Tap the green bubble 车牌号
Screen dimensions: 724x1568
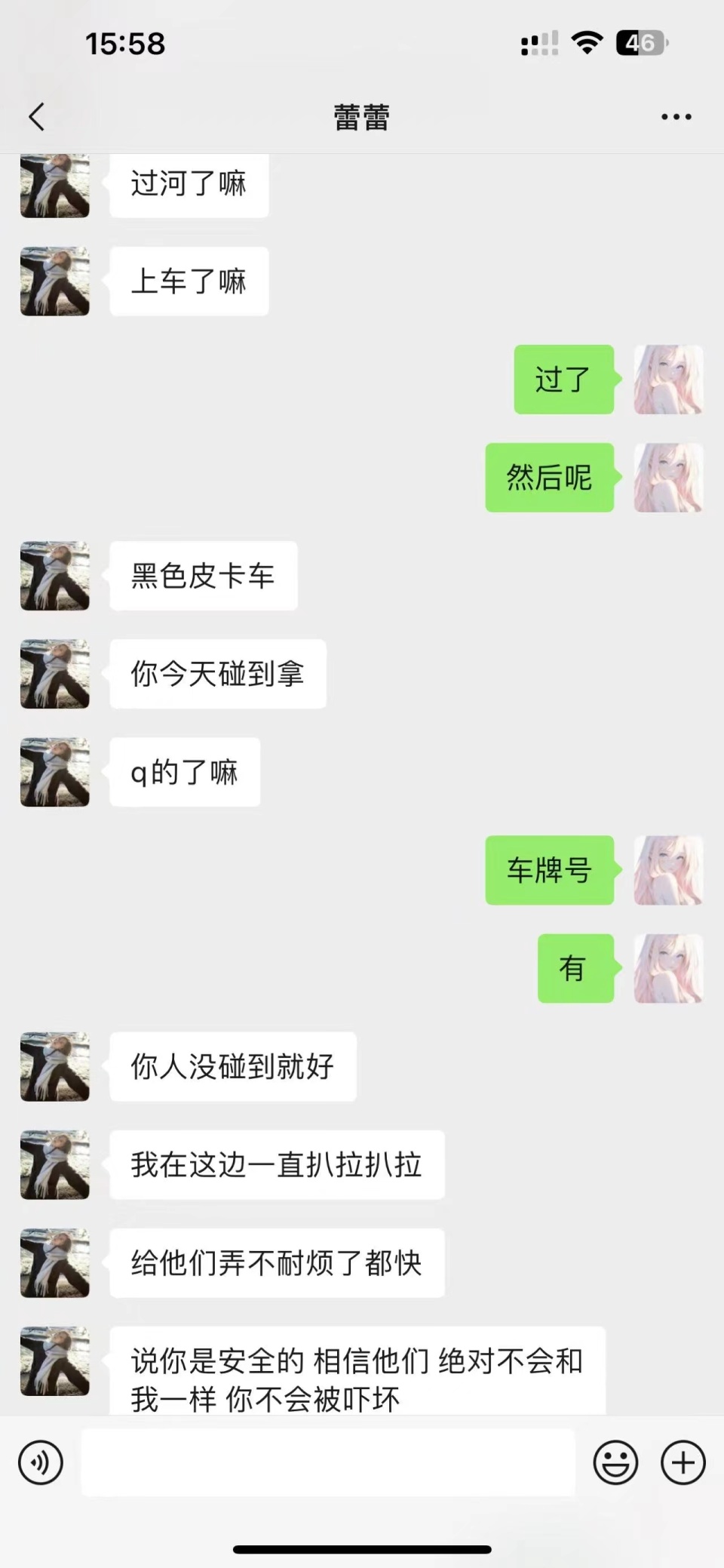[549, 872]
